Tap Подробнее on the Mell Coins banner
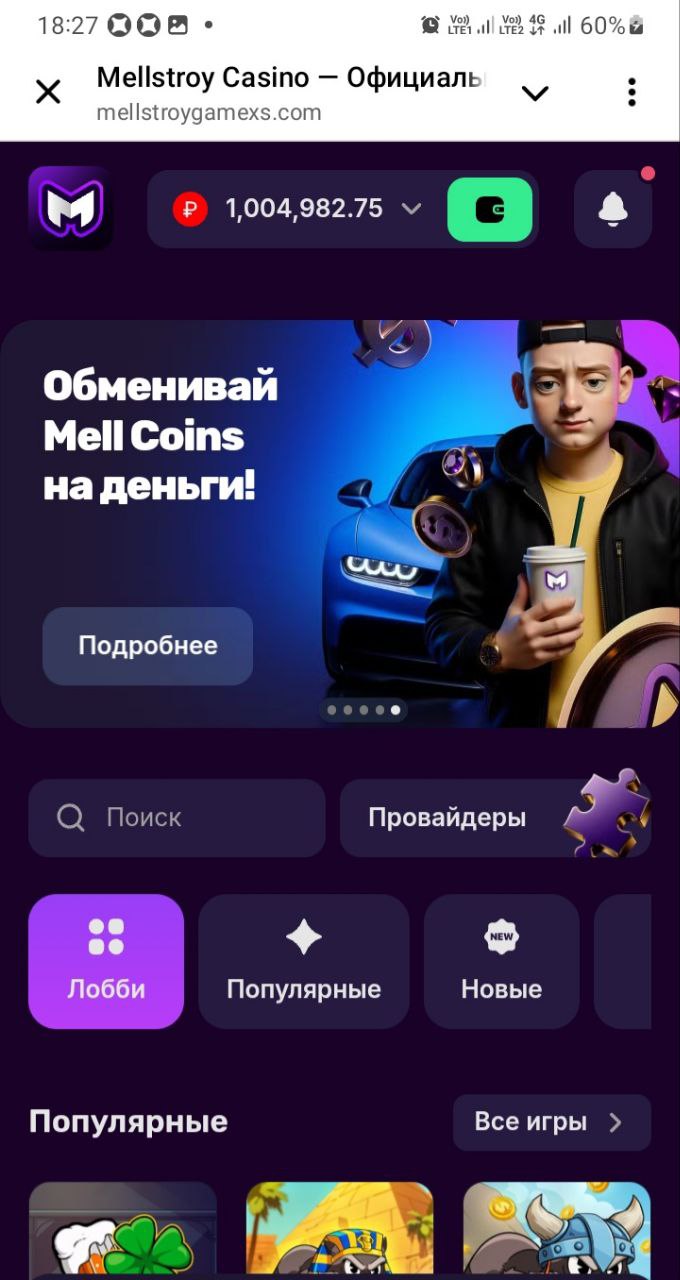 148,645
